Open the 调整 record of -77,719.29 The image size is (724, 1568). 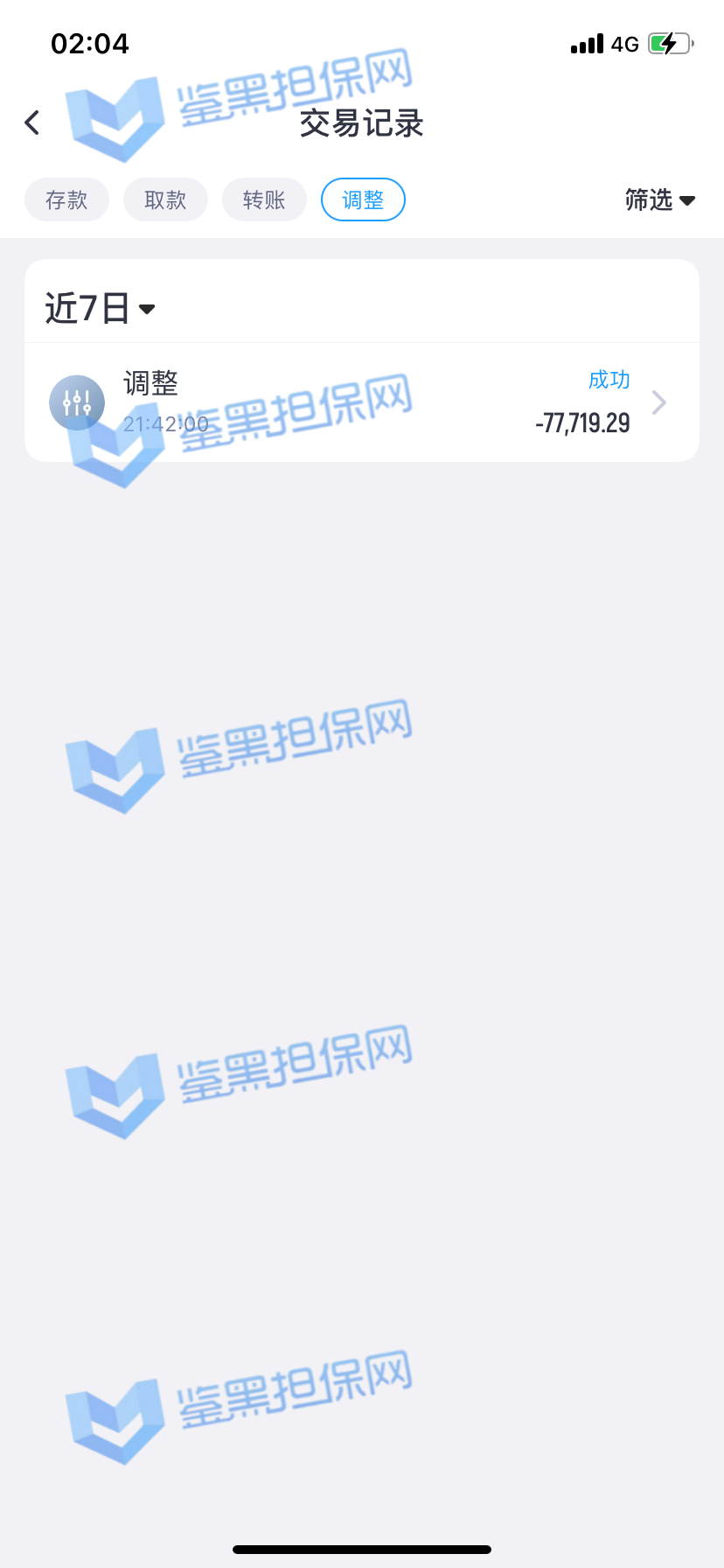pos(362,402)
